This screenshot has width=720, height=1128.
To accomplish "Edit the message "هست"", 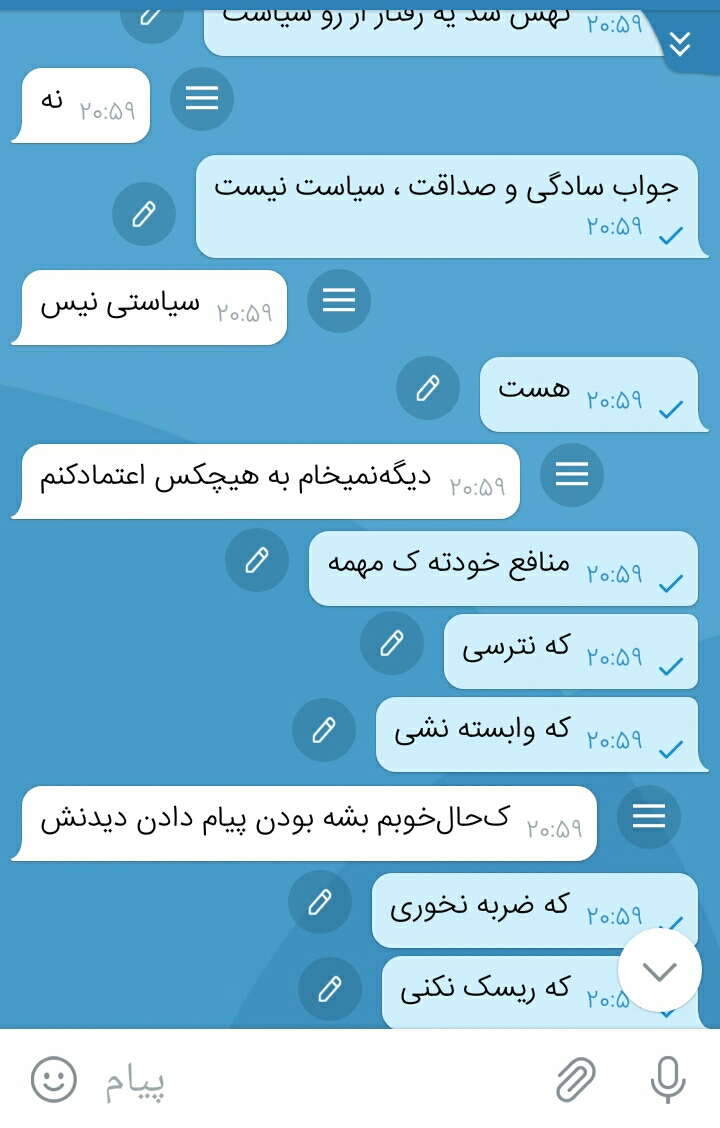I will coord(428,388).
